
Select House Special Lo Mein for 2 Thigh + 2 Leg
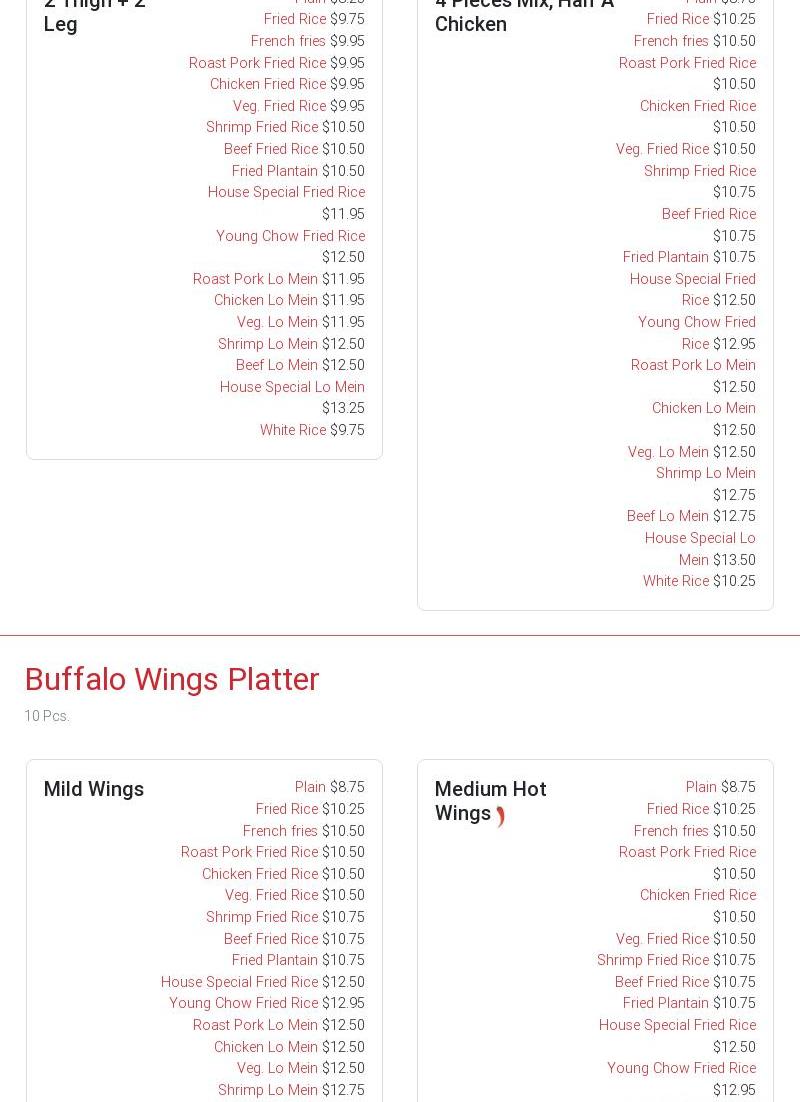[x=292, y=387]
